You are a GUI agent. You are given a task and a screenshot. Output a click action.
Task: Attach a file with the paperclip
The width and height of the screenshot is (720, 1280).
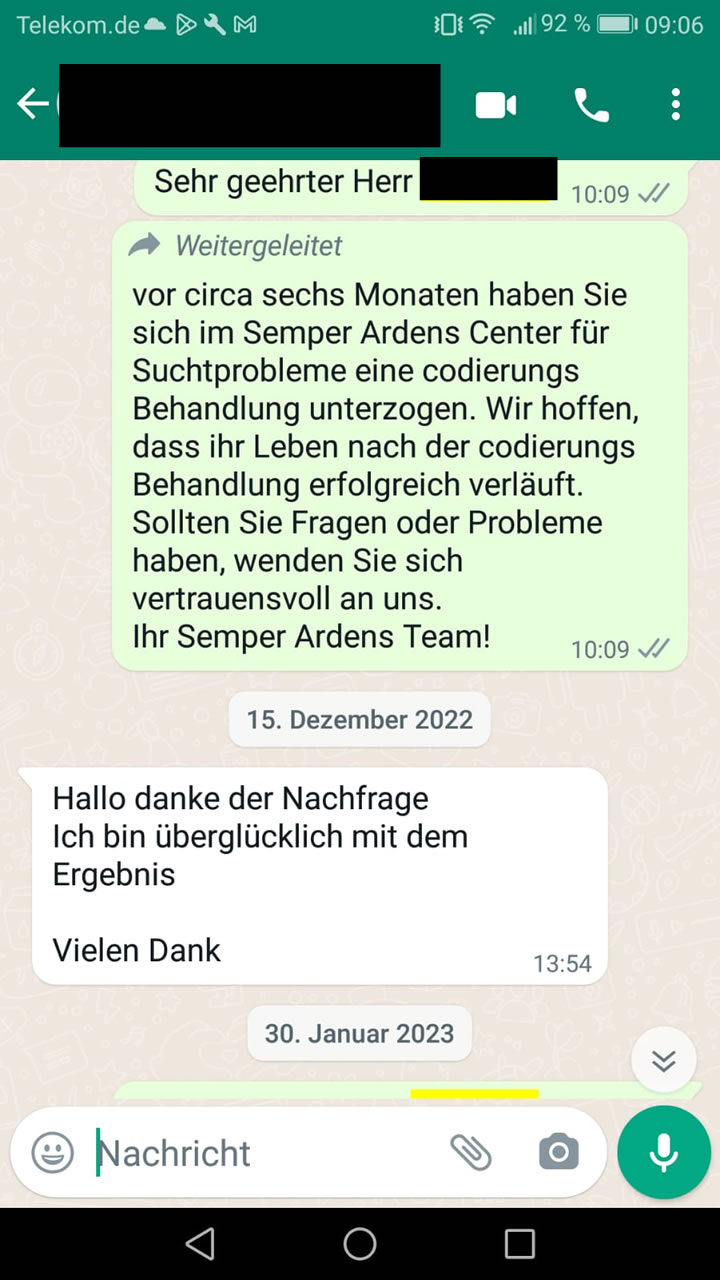coord(470,1153)
